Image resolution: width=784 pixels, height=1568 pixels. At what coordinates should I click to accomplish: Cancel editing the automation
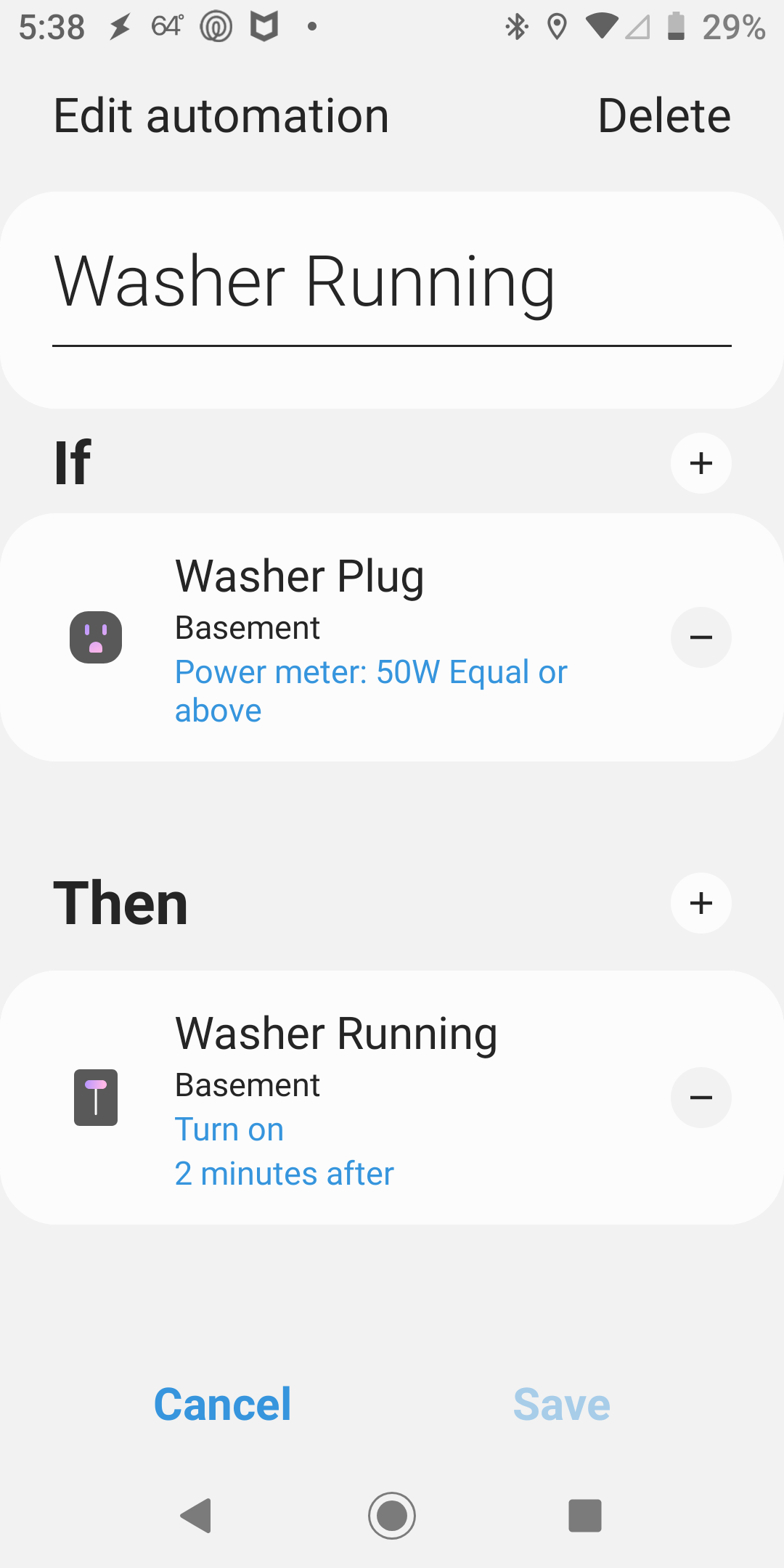click(x=222, y=1404)
